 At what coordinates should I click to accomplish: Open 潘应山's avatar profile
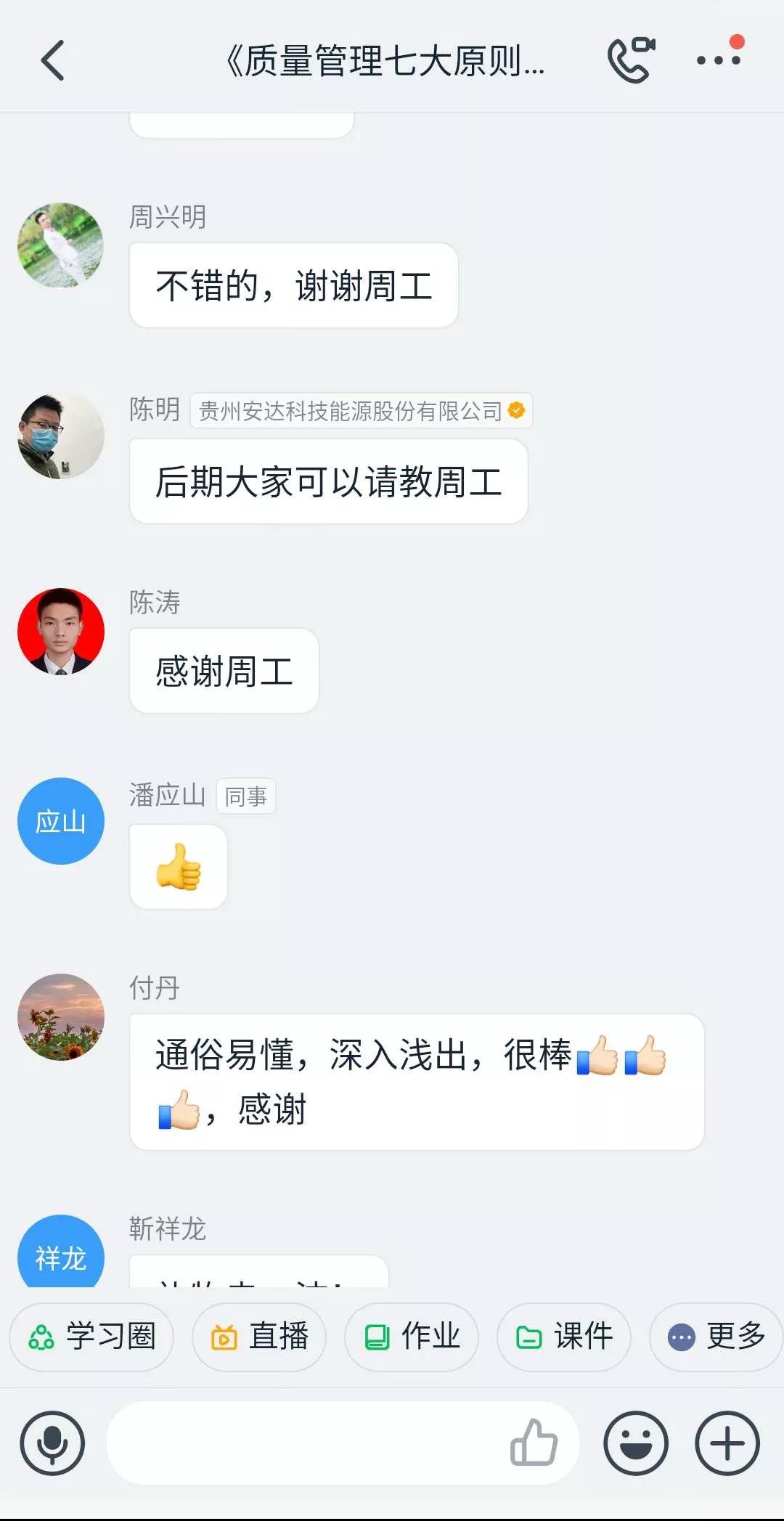point(60,821)
